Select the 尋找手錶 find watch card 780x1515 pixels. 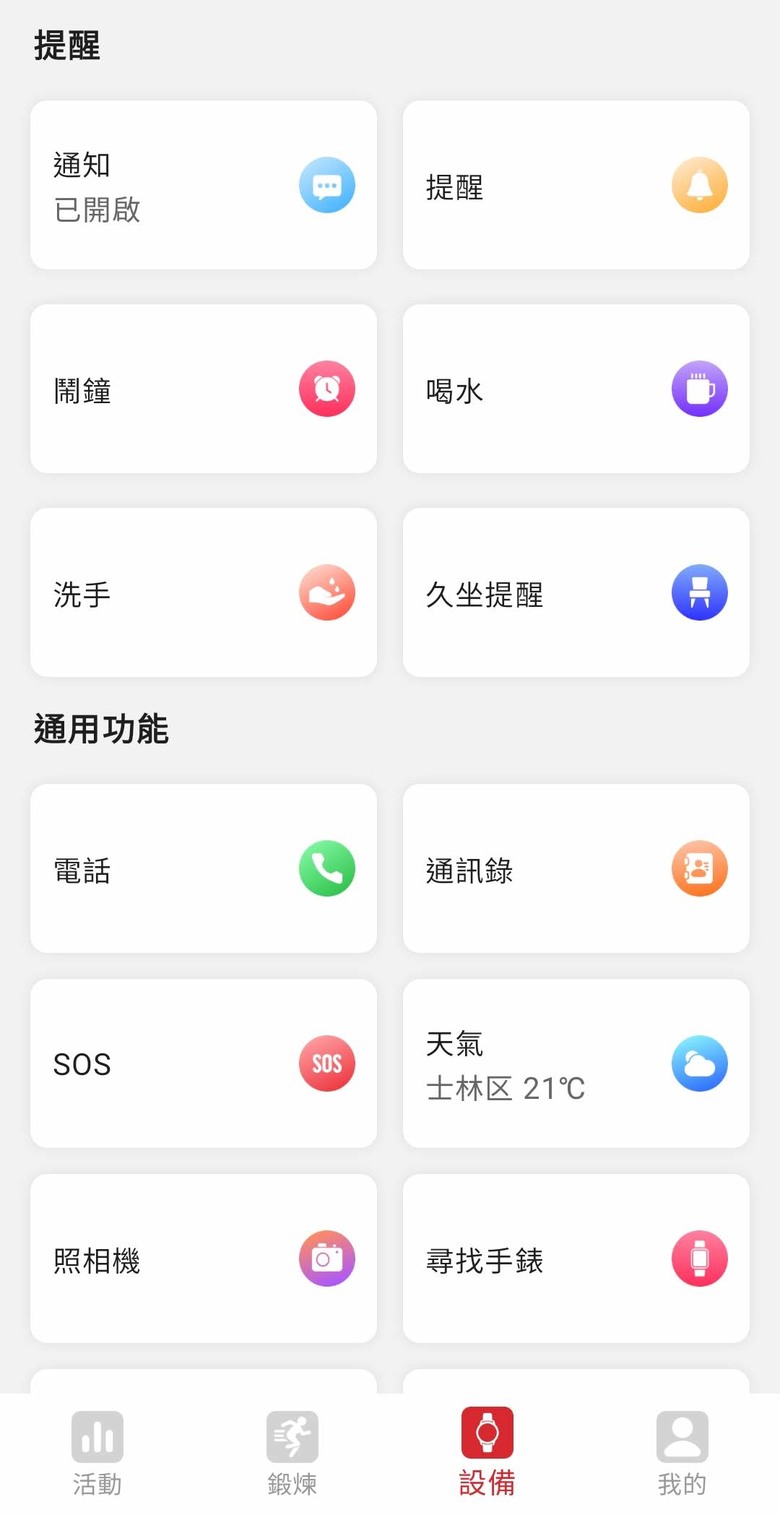(x=576, y=1258)
